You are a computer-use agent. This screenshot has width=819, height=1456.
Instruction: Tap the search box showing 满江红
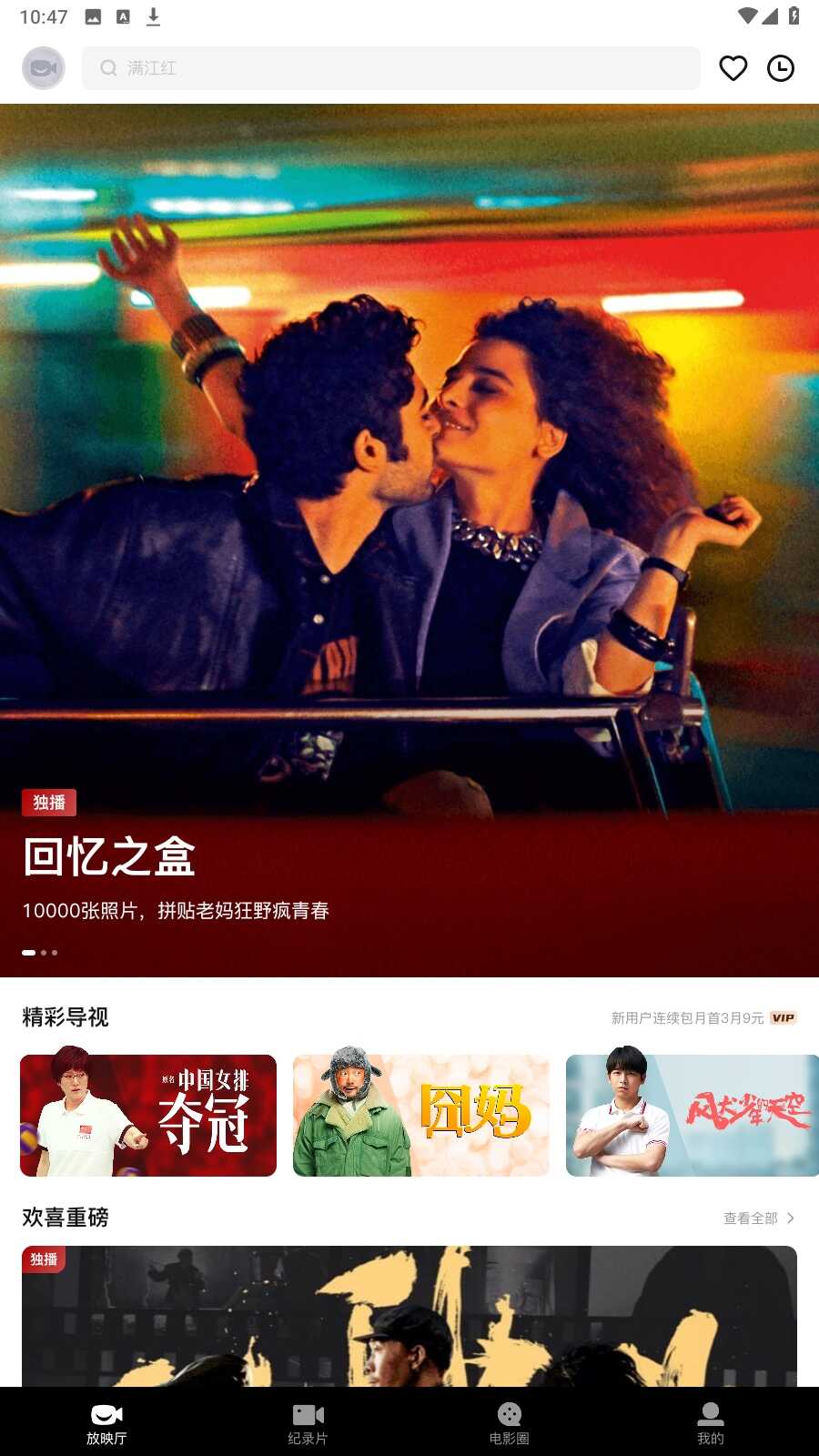[x=391, y=68]
